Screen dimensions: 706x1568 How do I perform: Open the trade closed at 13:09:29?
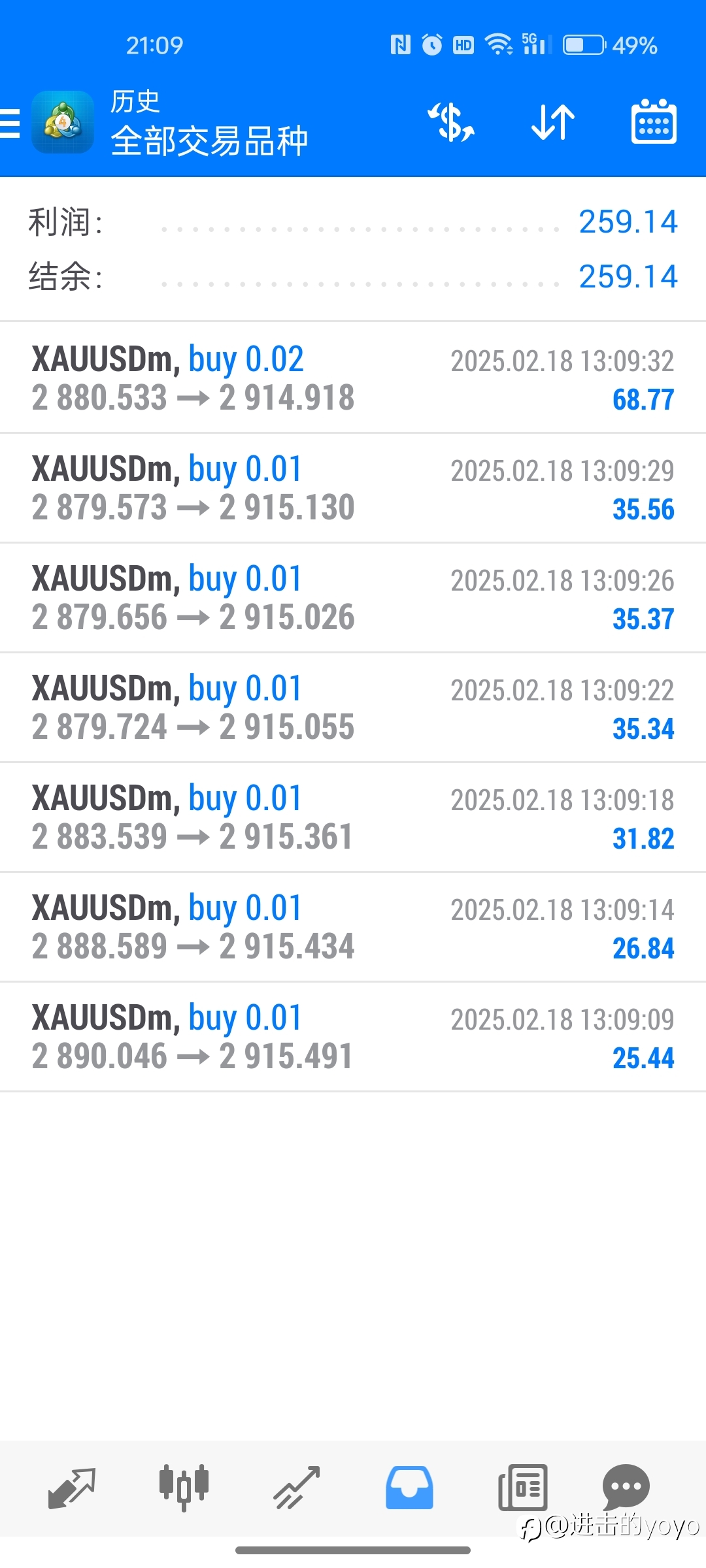click(x=353, y=488)
